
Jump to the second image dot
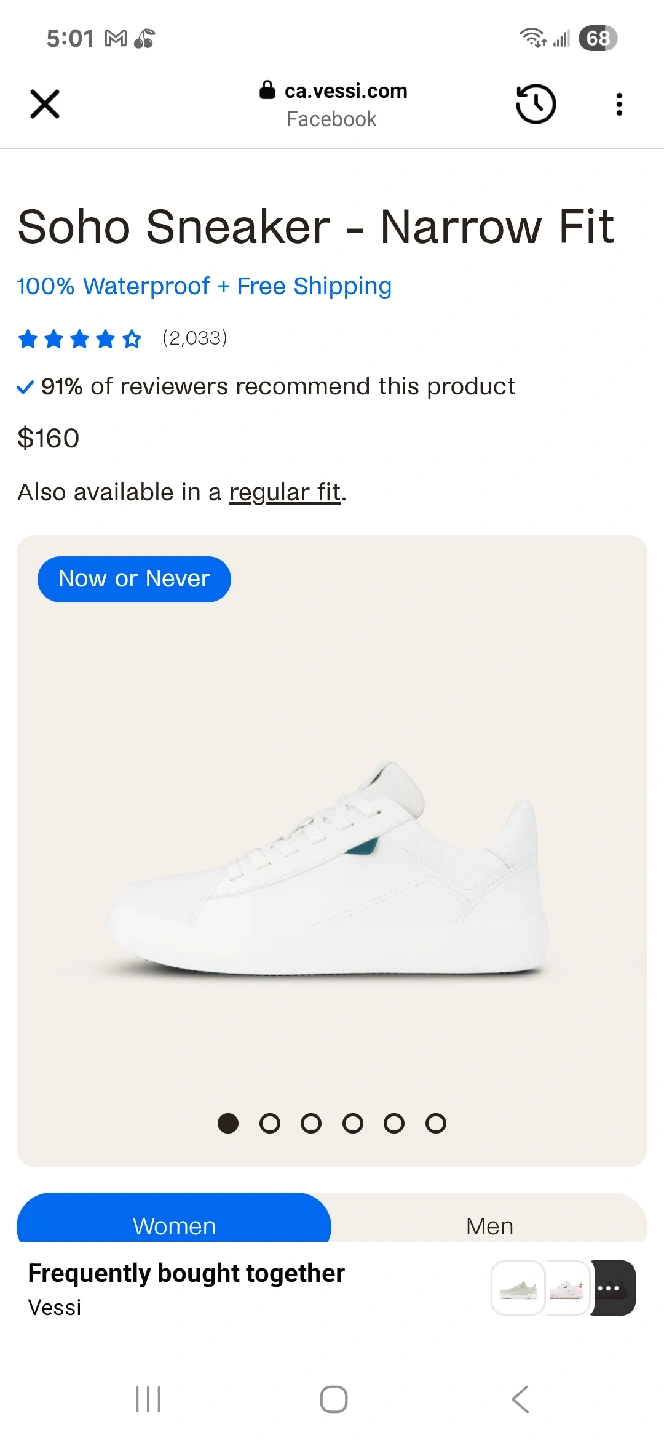270,1123
